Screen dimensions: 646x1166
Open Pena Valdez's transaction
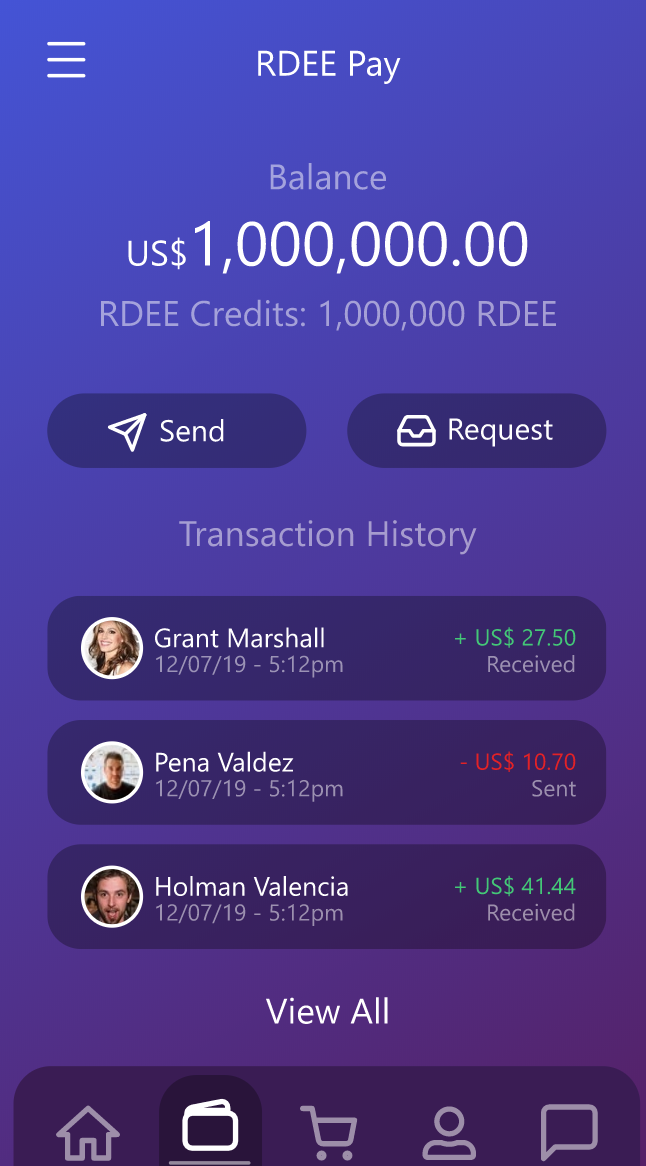coord(326,773)
